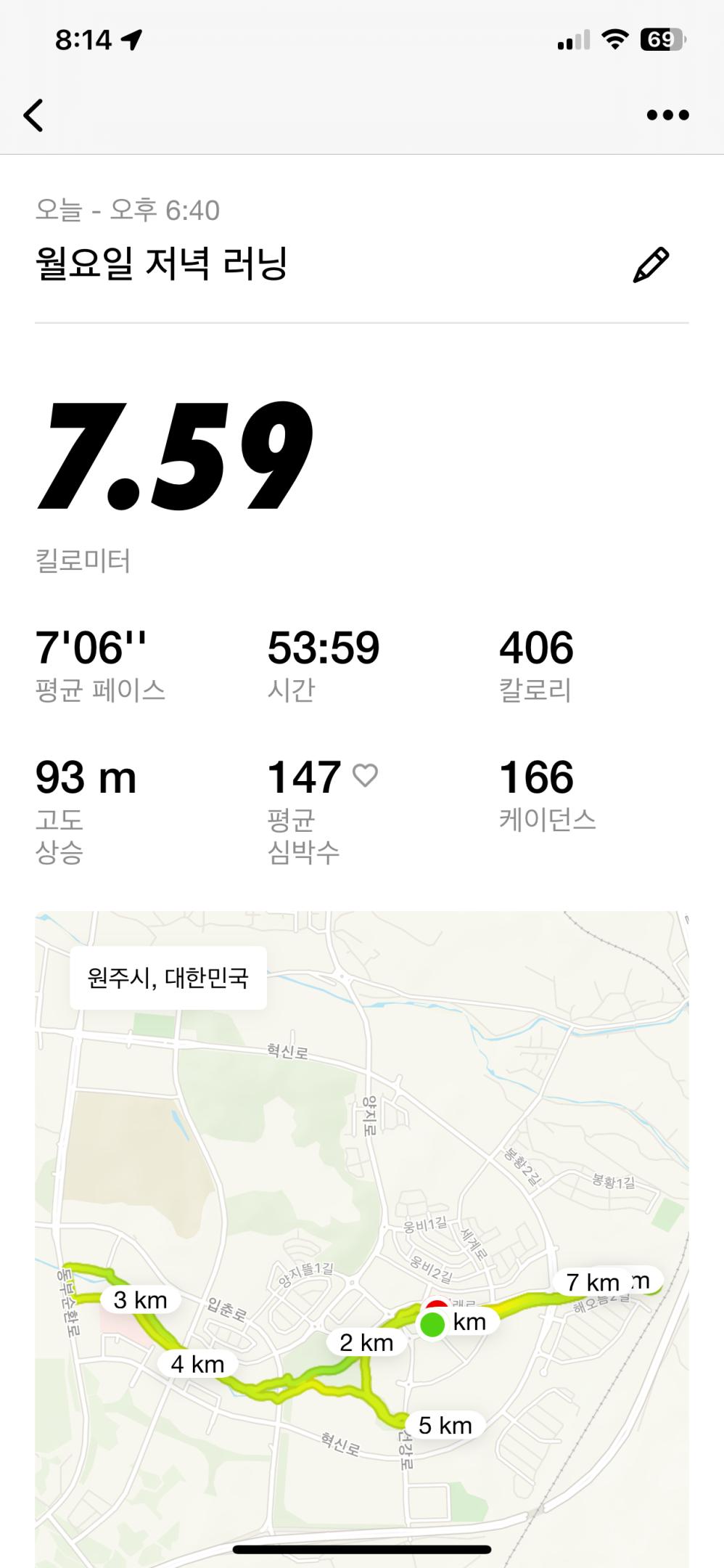The image size is (724, 1568).
Task: Tap the home indicator bar at bottom
Action: [362, 1550]
